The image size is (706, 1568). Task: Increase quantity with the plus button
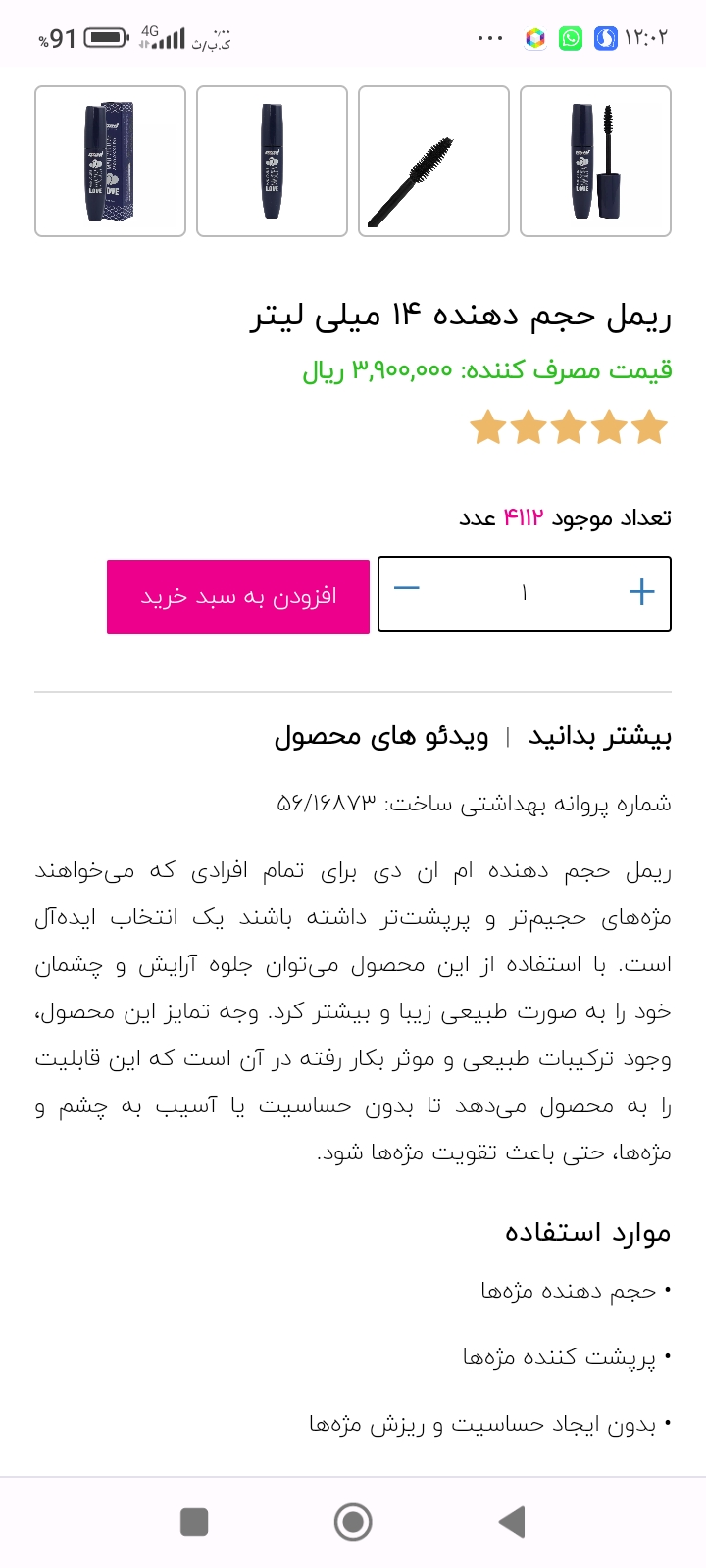coord(641,592)
